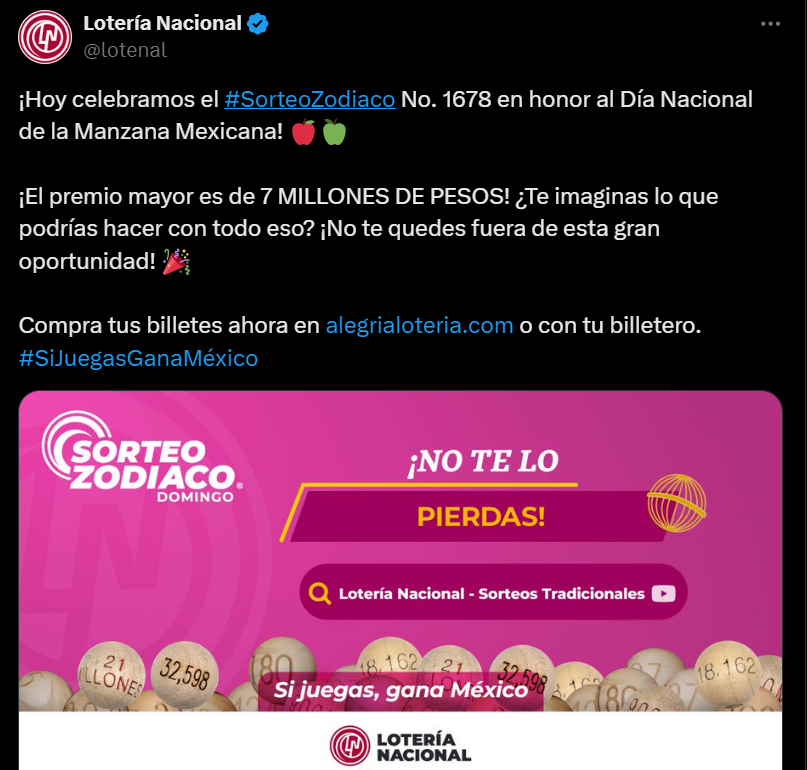The height and width of the screenshot is (770, 807).
Task: Open the tweet's more options menu
Action: [x=769, y=24]
